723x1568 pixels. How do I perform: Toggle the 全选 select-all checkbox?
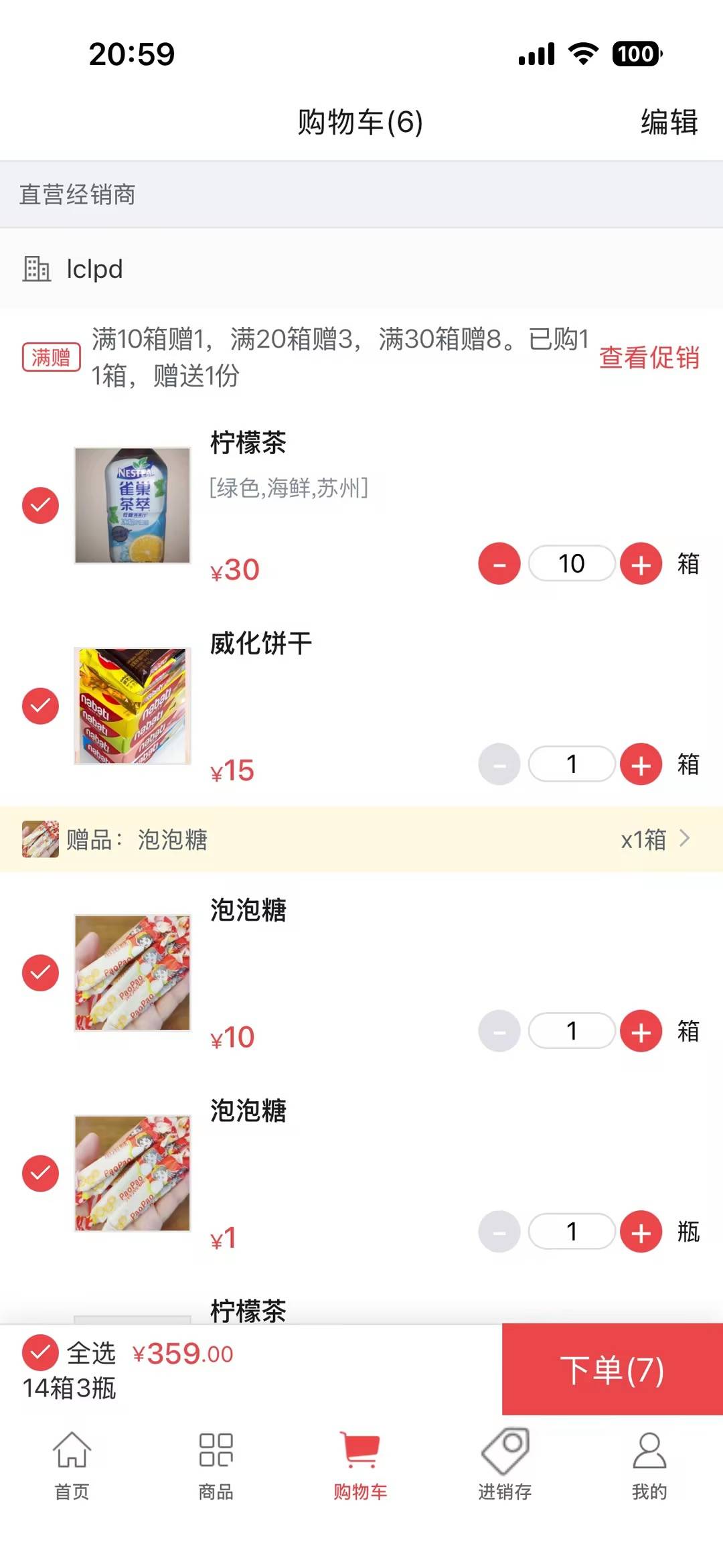41,1352
